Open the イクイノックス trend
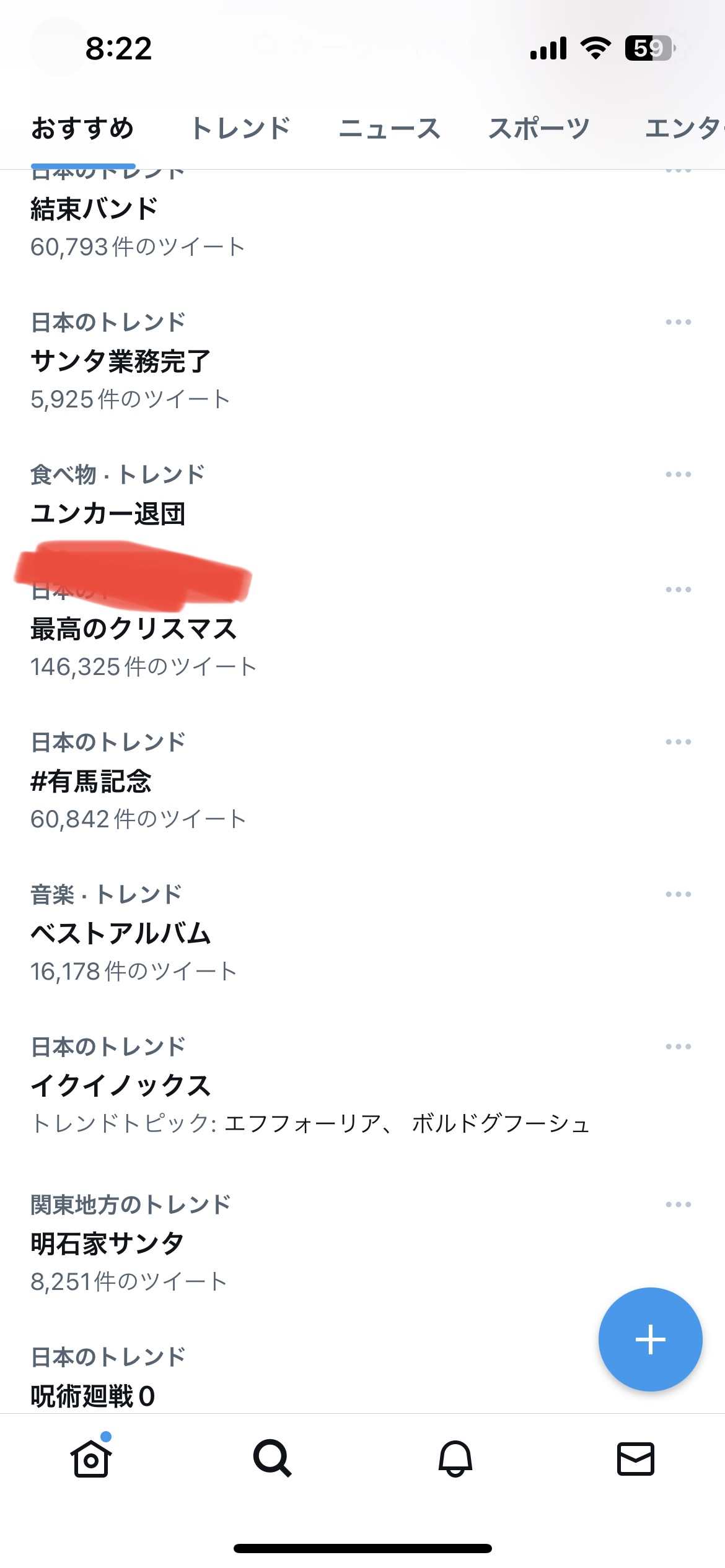This screenshot has width=725, height=1568. tap(121, 1086)
